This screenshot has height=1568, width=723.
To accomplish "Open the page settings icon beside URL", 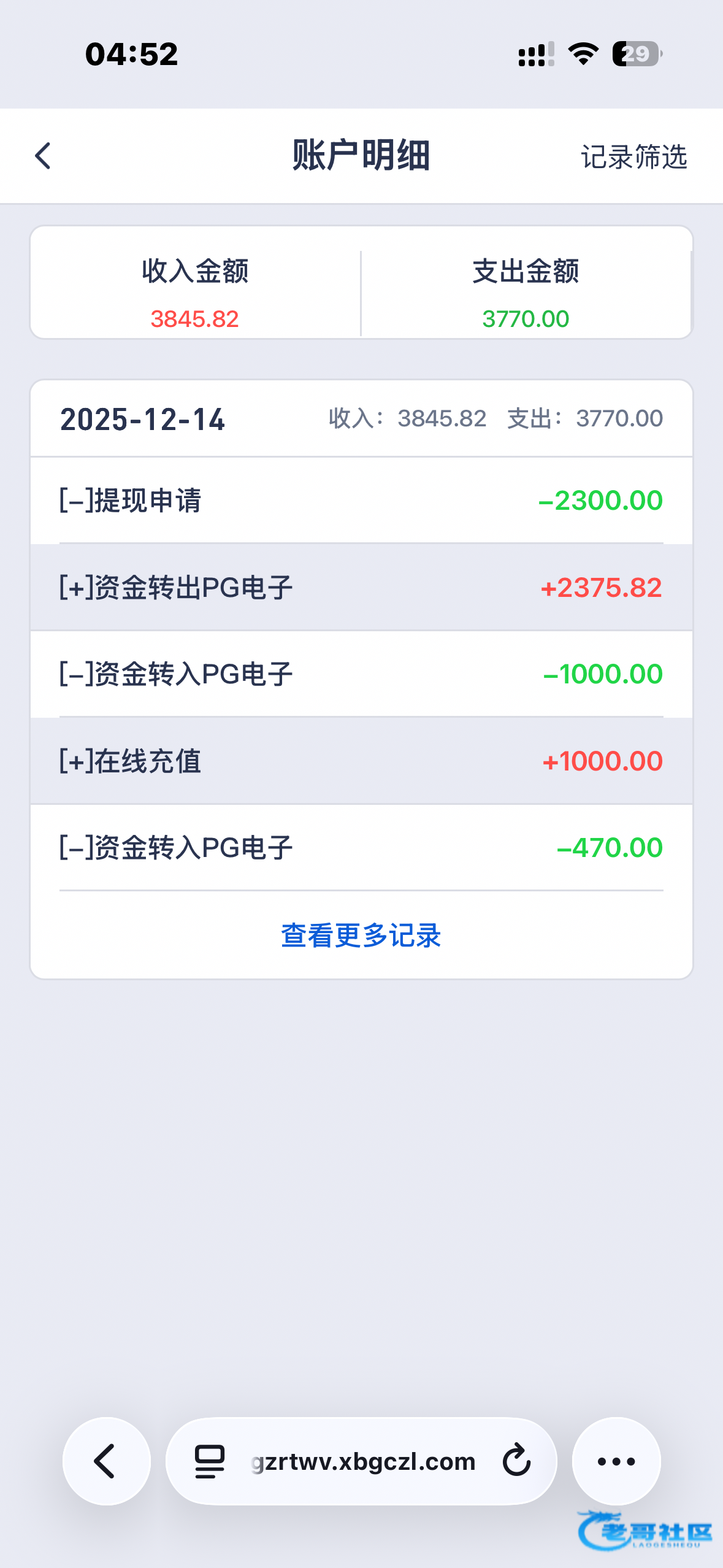I will (x=209, y=1461).
